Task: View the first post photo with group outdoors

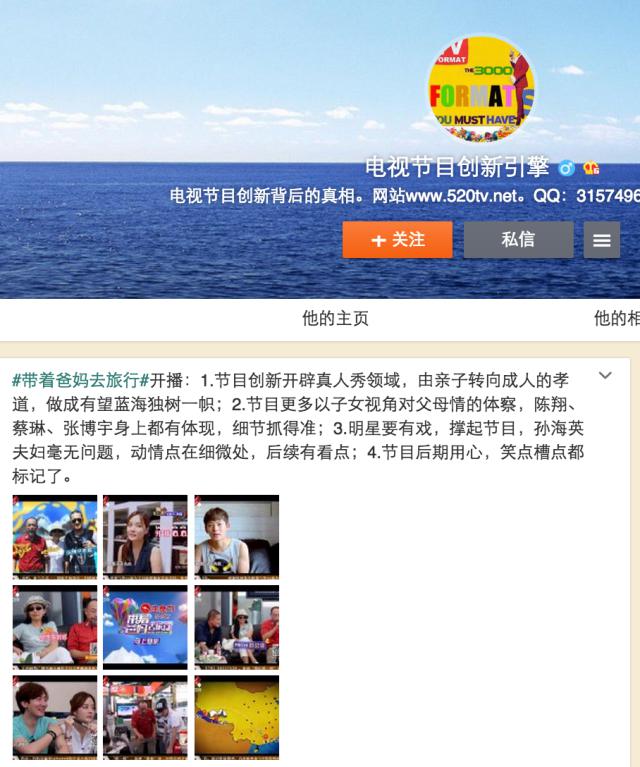Action: coord(55,537)
